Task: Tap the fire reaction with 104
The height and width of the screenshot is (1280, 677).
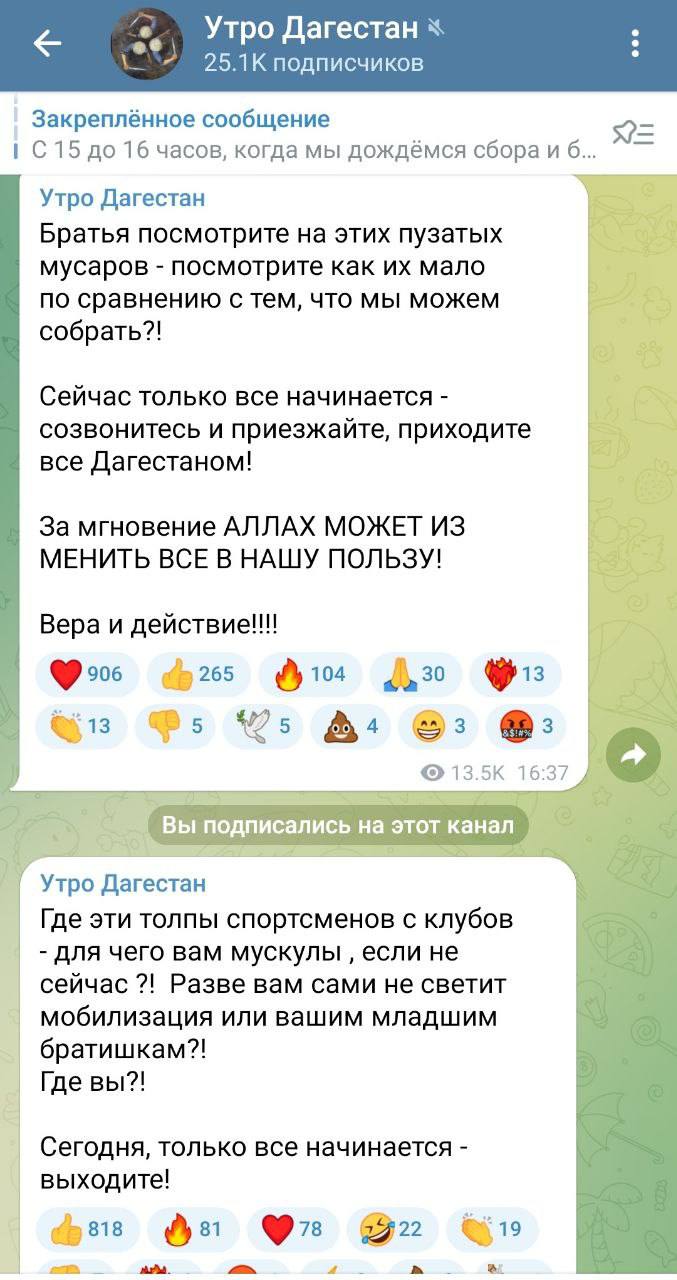Action: 308,674
